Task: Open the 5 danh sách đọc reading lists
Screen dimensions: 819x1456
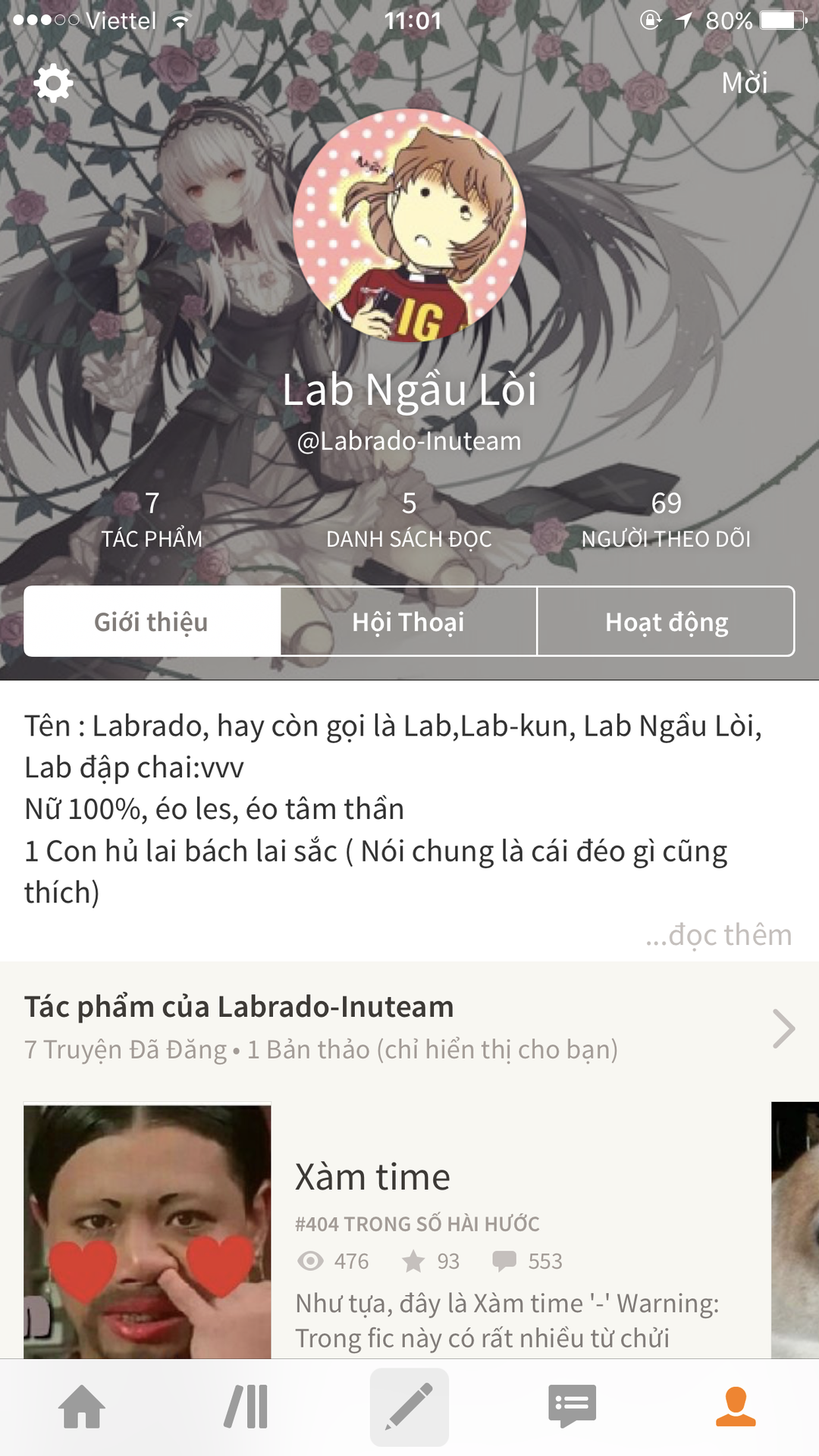Action: [409, 520]
